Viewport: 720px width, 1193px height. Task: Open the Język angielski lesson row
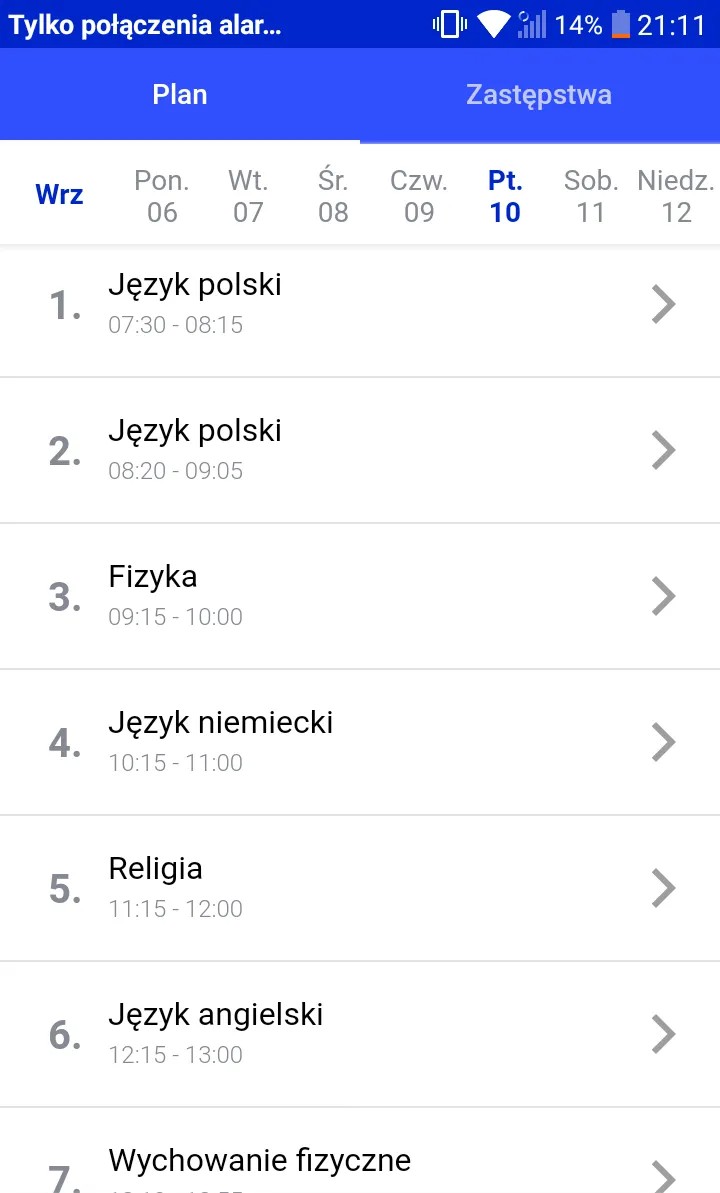coord(360,1034)
